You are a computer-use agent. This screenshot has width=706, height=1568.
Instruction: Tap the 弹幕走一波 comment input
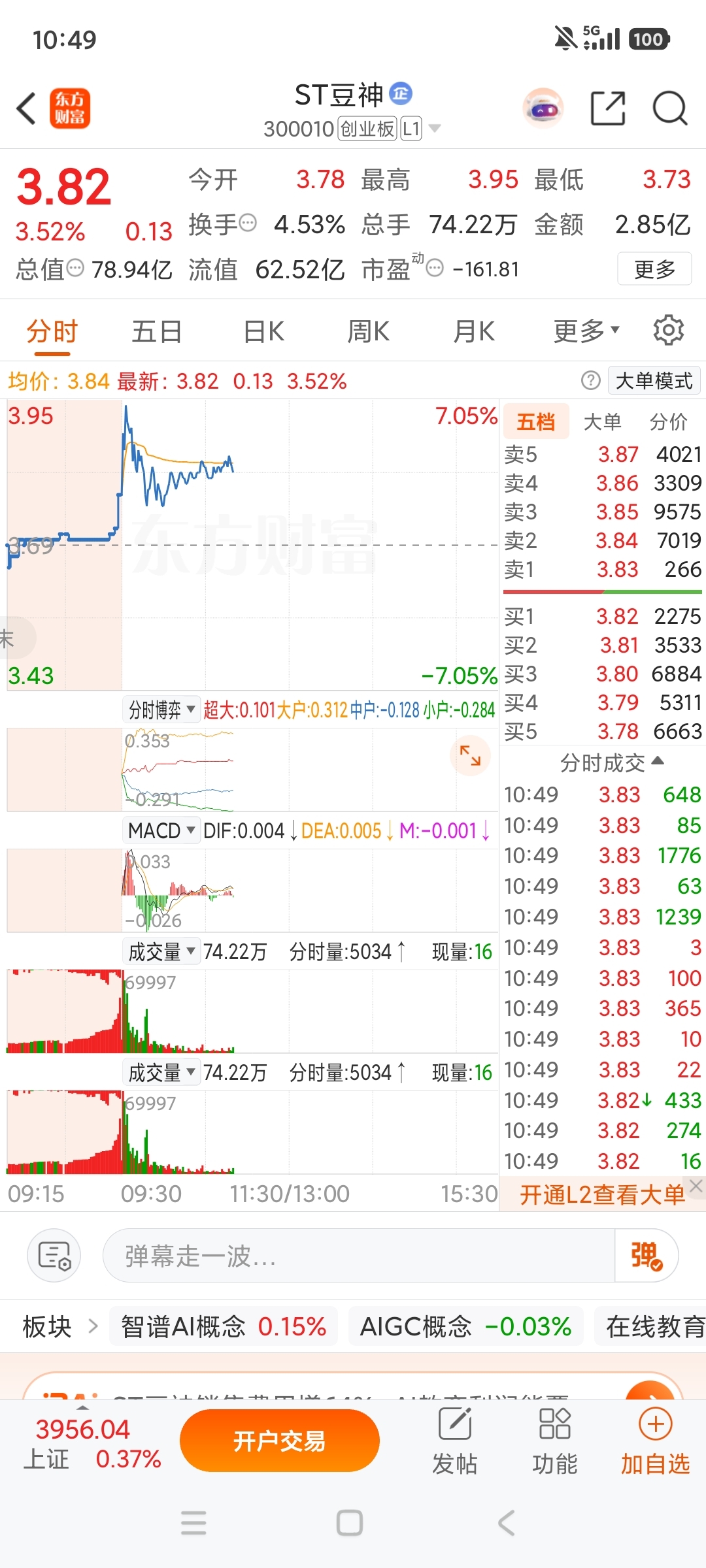(358, 1256)
